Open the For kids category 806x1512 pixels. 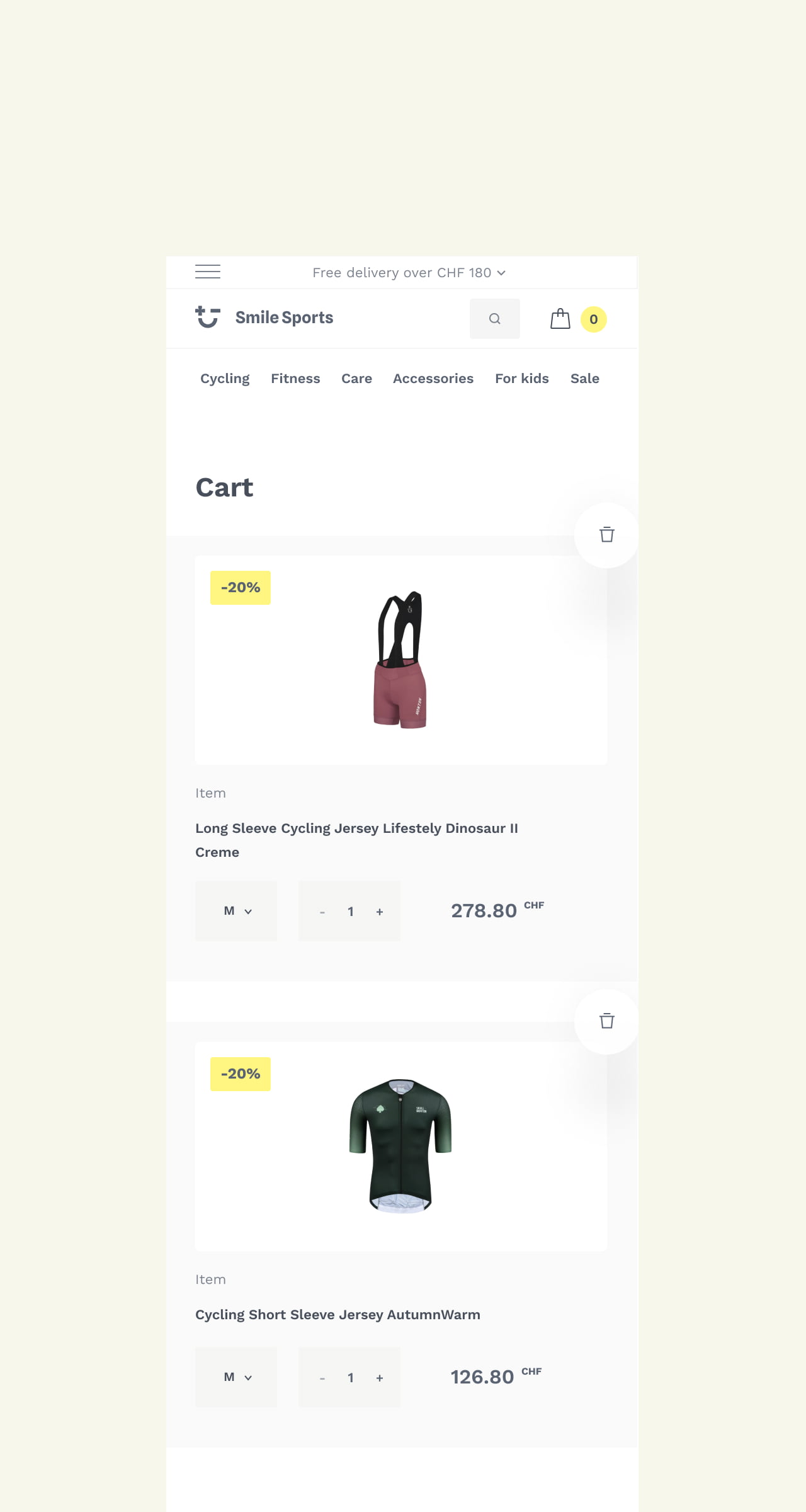point(522,379)
